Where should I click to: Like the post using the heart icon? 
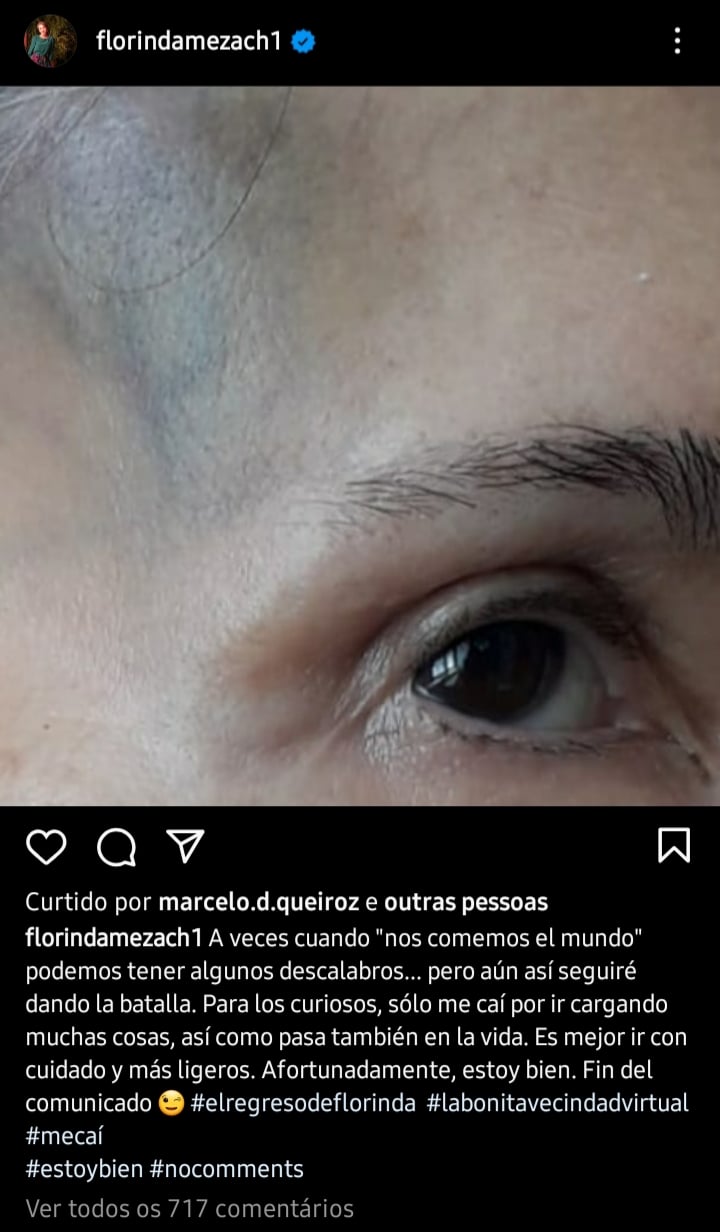45,847
